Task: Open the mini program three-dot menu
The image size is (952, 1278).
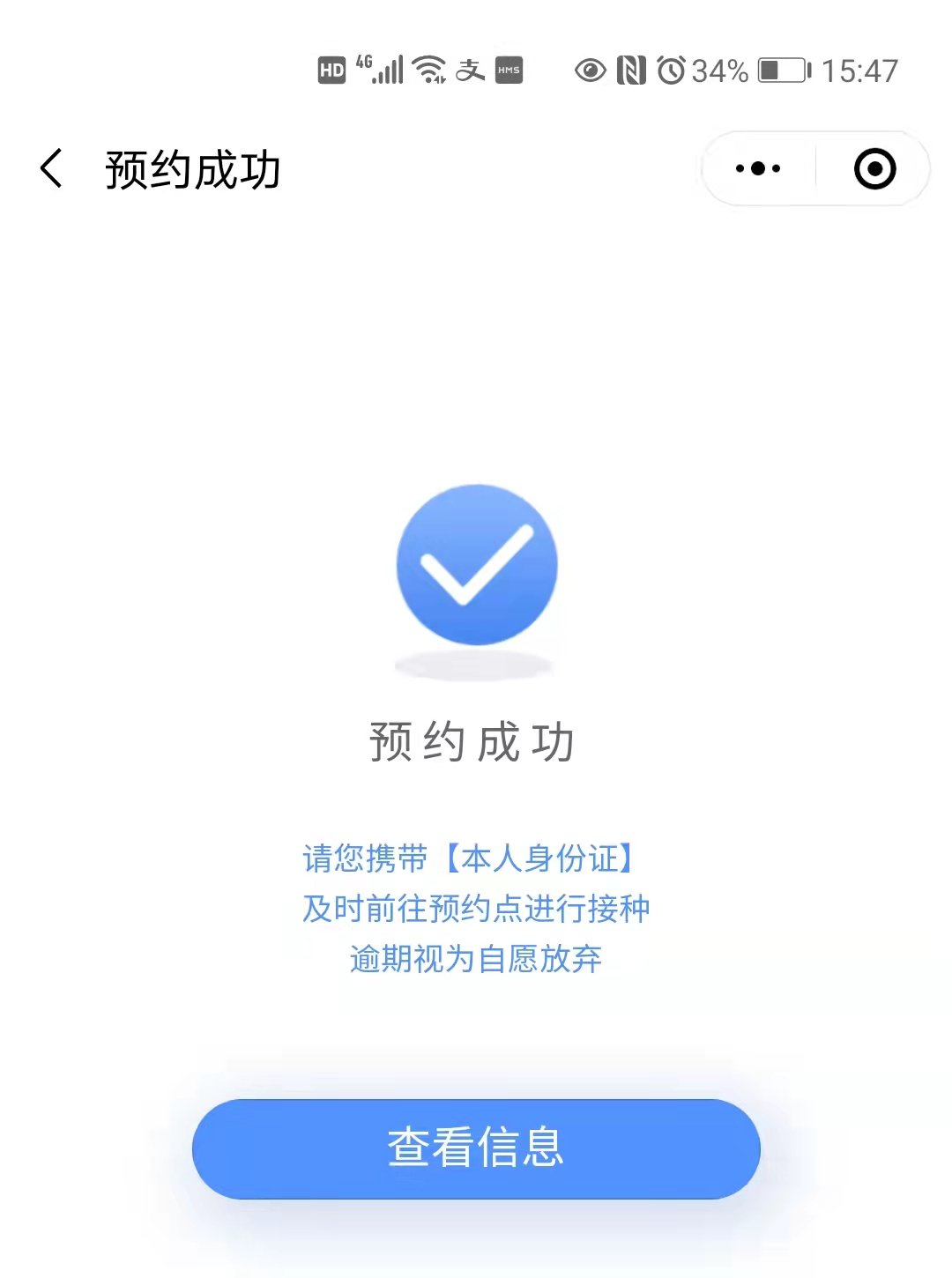Action: (758, 168)
